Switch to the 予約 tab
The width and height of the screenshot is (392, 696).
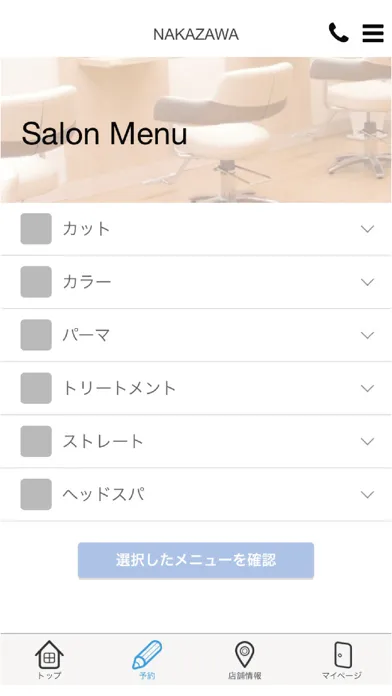click(147, 660)
